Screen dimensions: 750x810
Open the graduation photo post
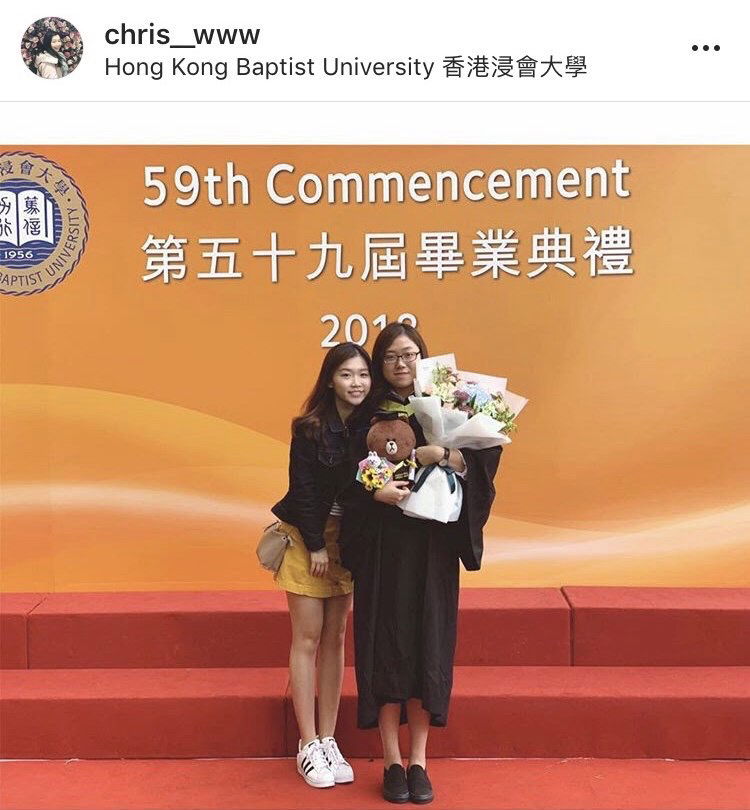(x=375, y=470)
